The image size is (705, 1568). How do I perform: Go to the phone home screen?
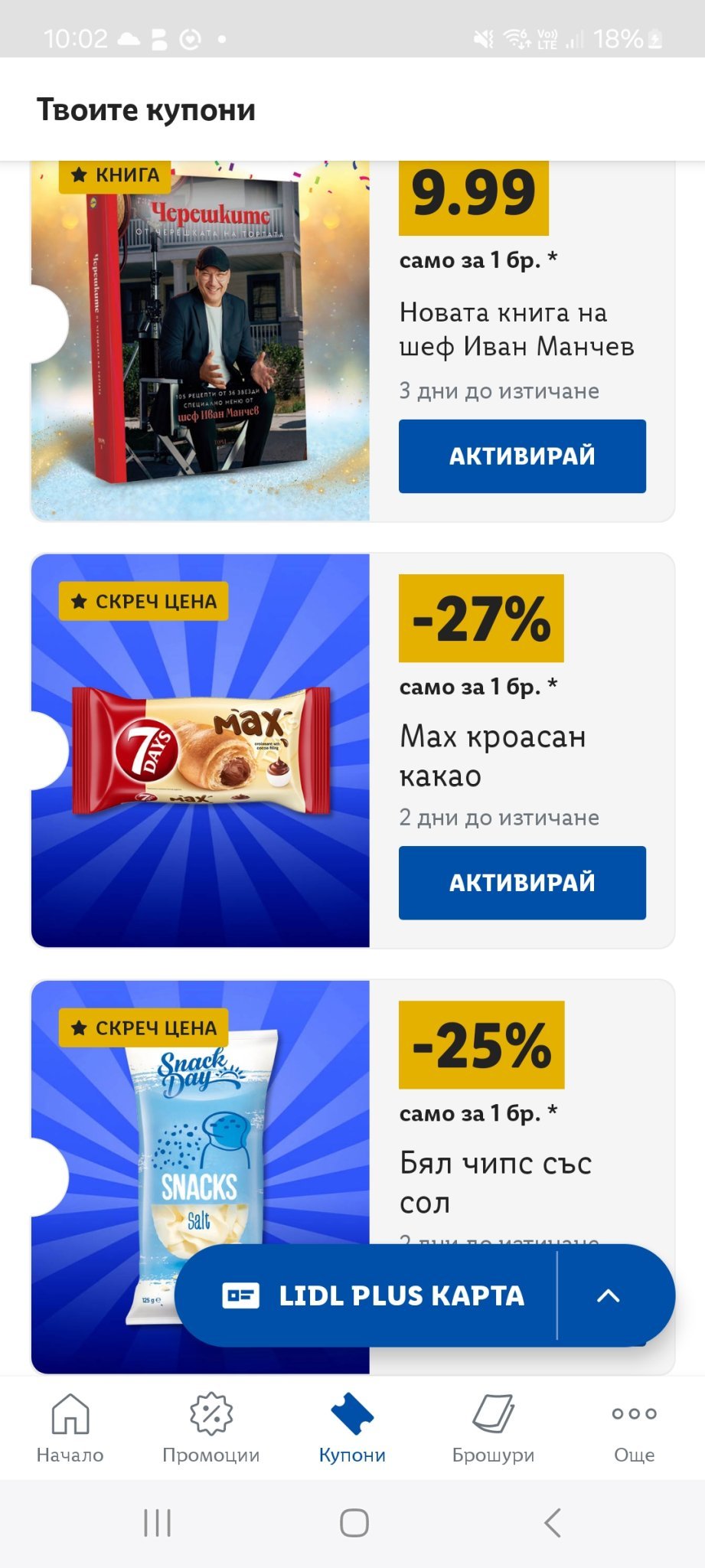coord(354,1523)
